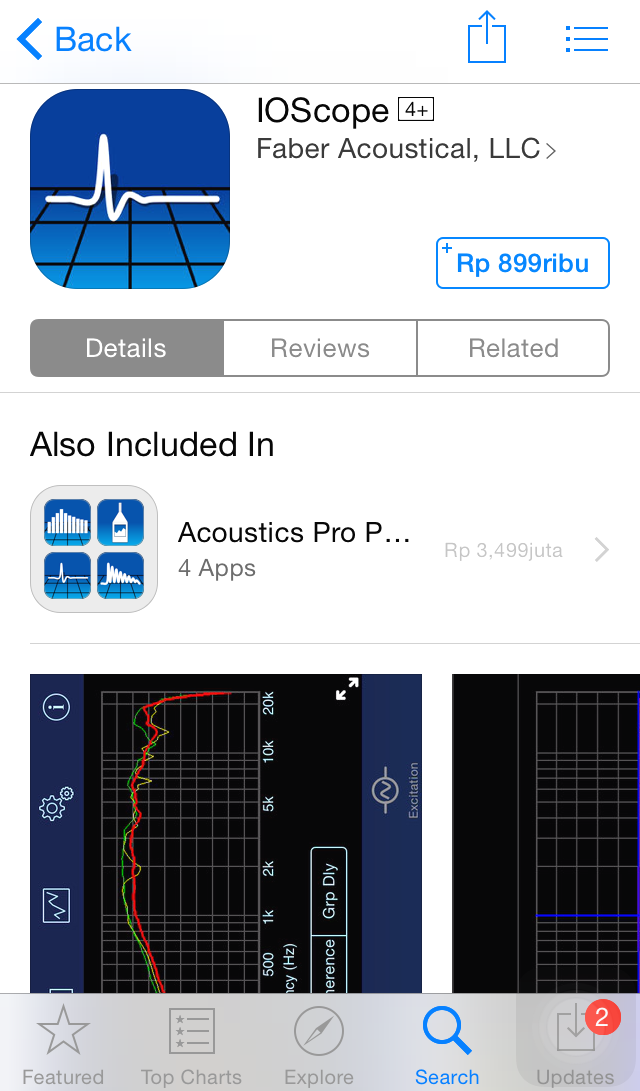Image resolution: width=640 pixels, height=1091 pixels.
Task: Switch to the Related segment
Action: [513, 348]
